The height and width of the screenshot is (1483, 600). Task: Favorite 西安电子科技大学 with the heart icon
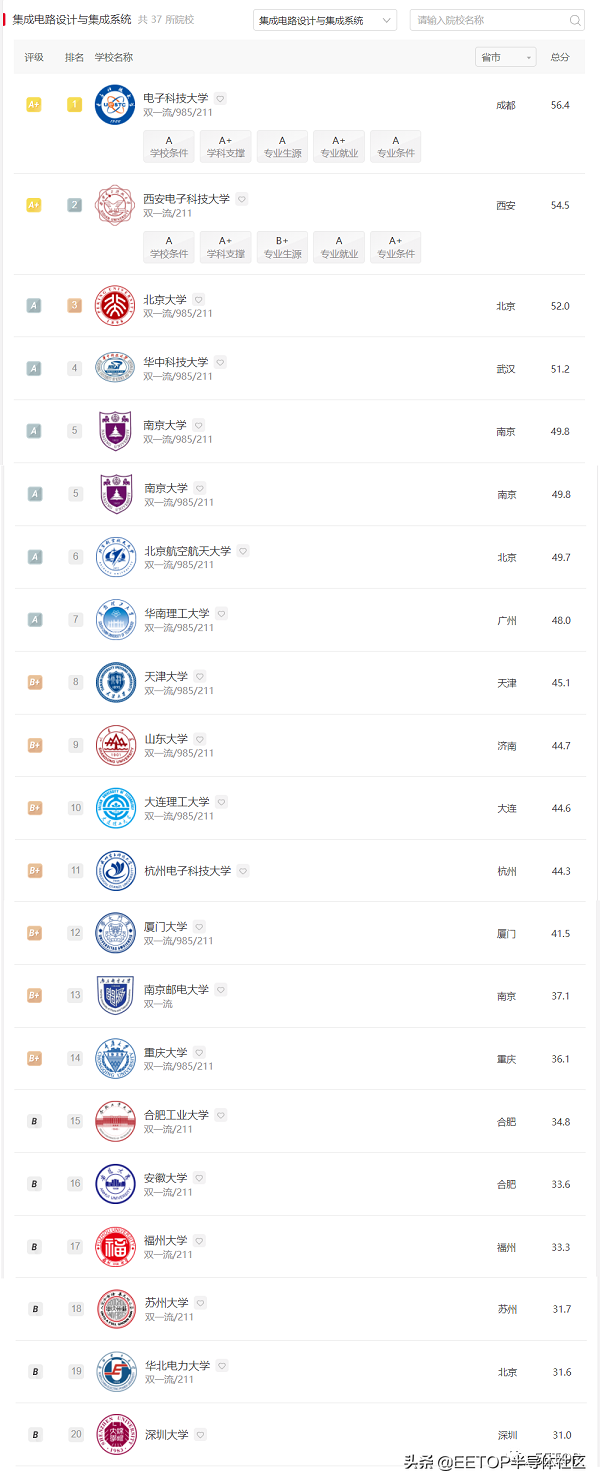pyautogui.click(x=242, y=199)
